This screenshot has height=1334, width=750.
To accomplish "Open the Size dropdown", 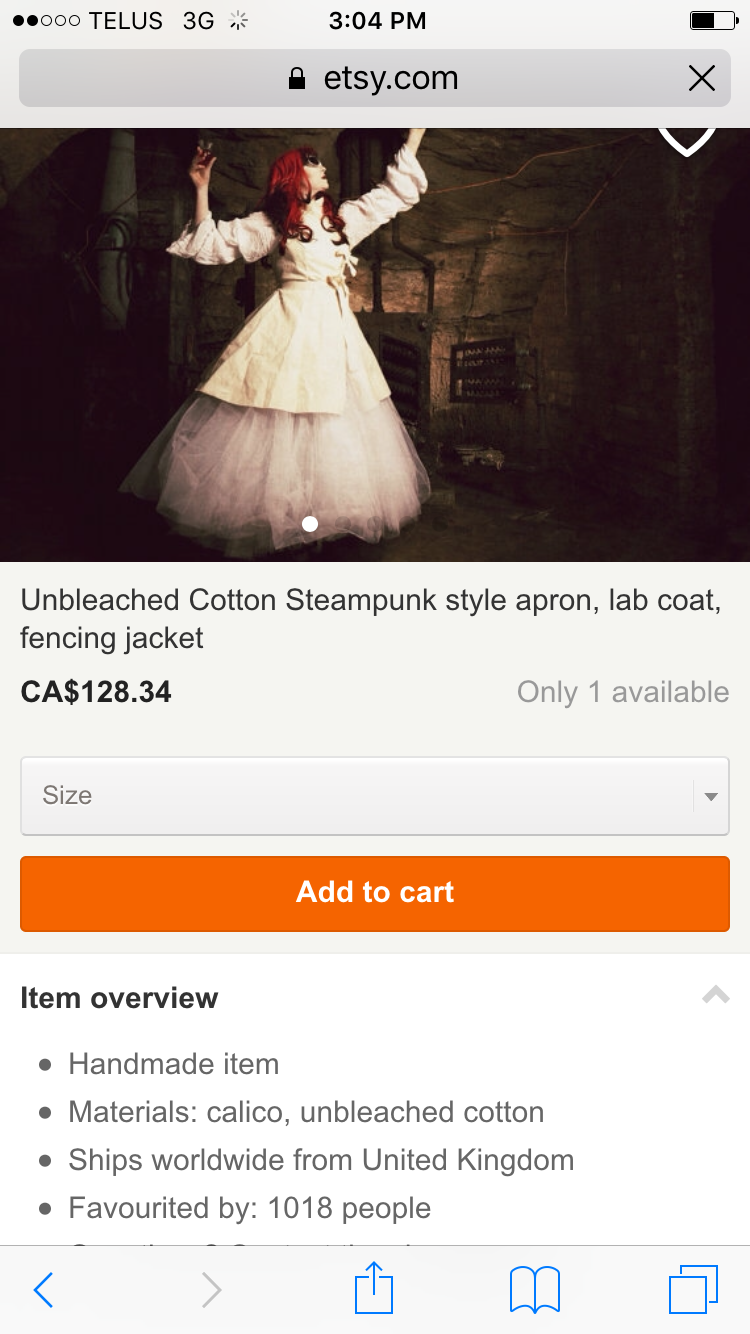I will [375, 796].
